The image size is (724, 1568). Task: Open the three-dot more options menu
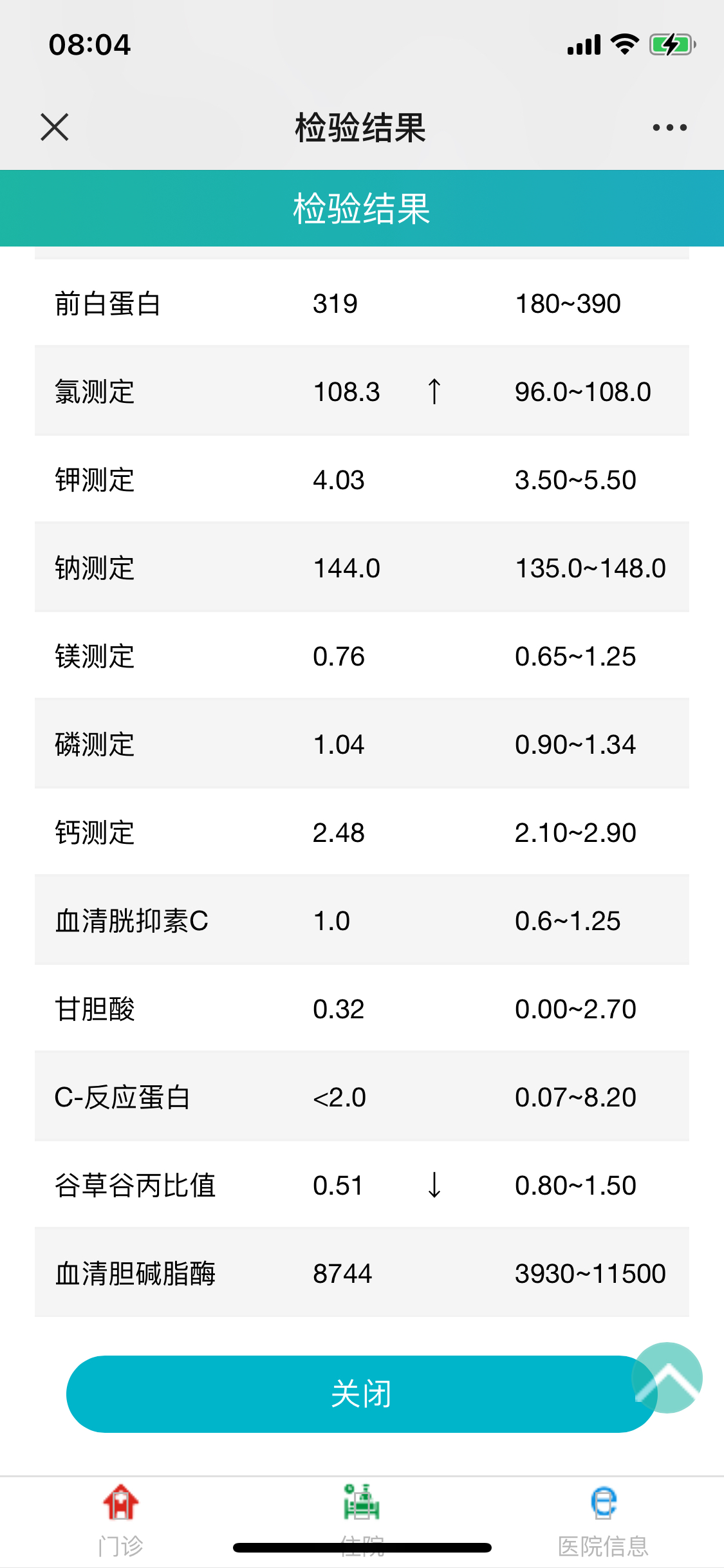pyautogui.click(x=669, y=127)
